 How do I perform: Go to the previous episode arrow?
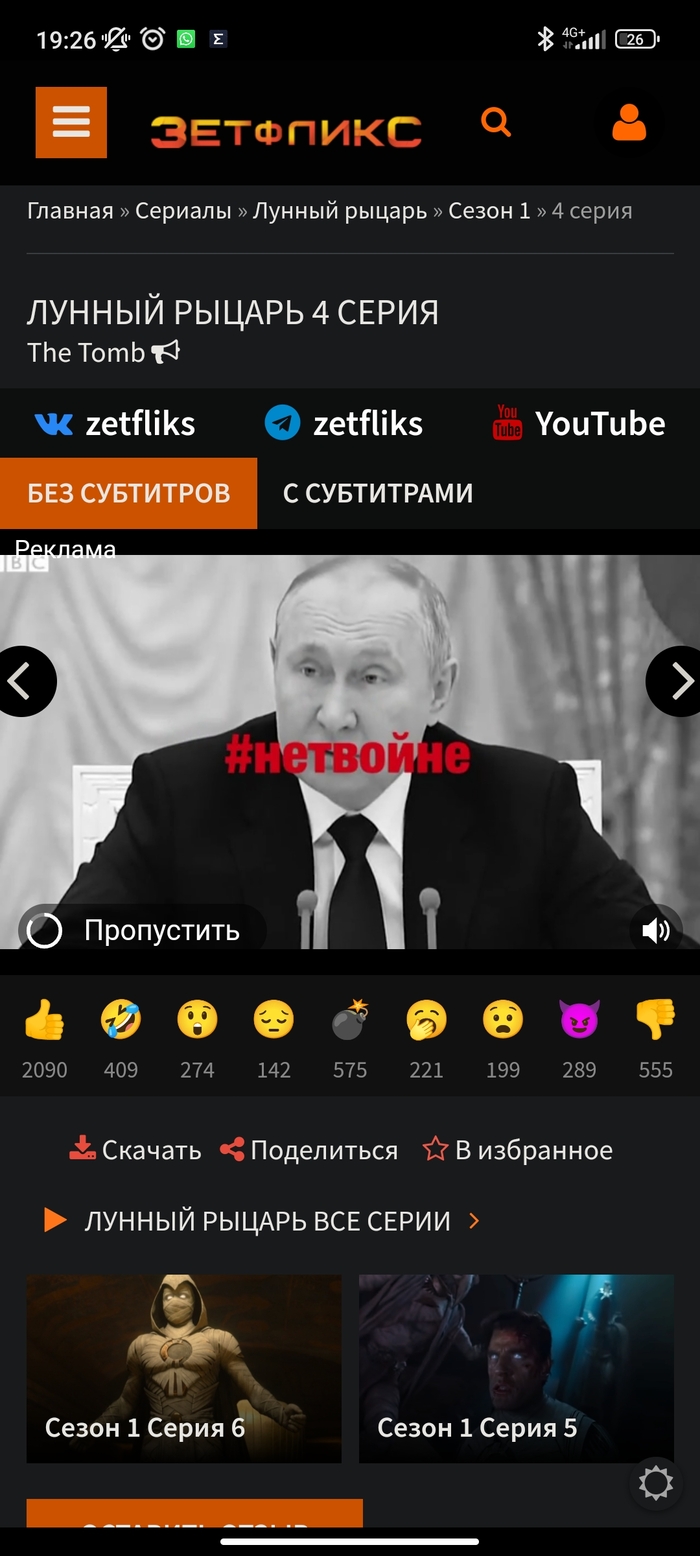24,682
